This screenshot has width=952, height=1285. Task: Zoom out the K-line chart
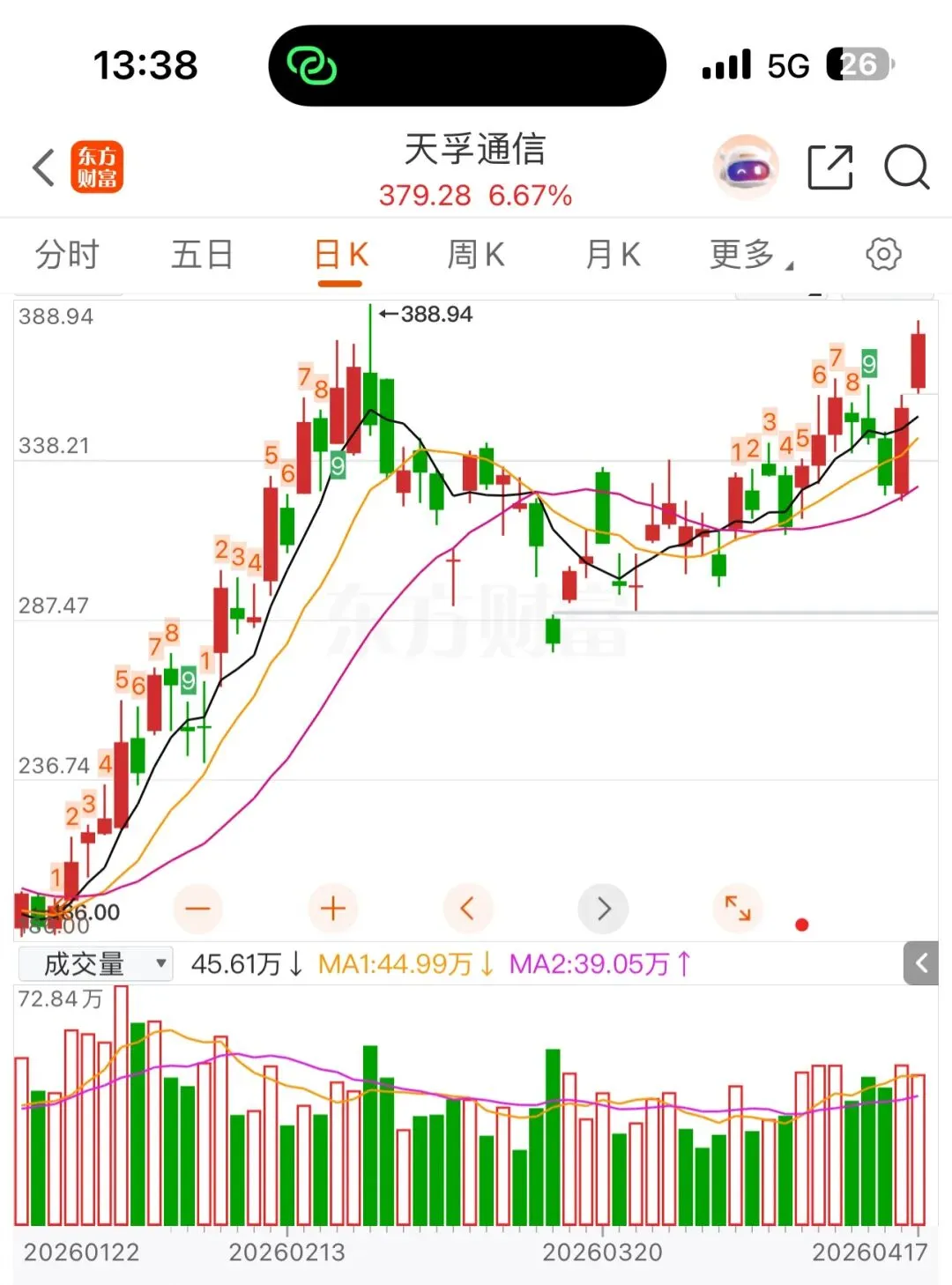[x=198, y=909]
